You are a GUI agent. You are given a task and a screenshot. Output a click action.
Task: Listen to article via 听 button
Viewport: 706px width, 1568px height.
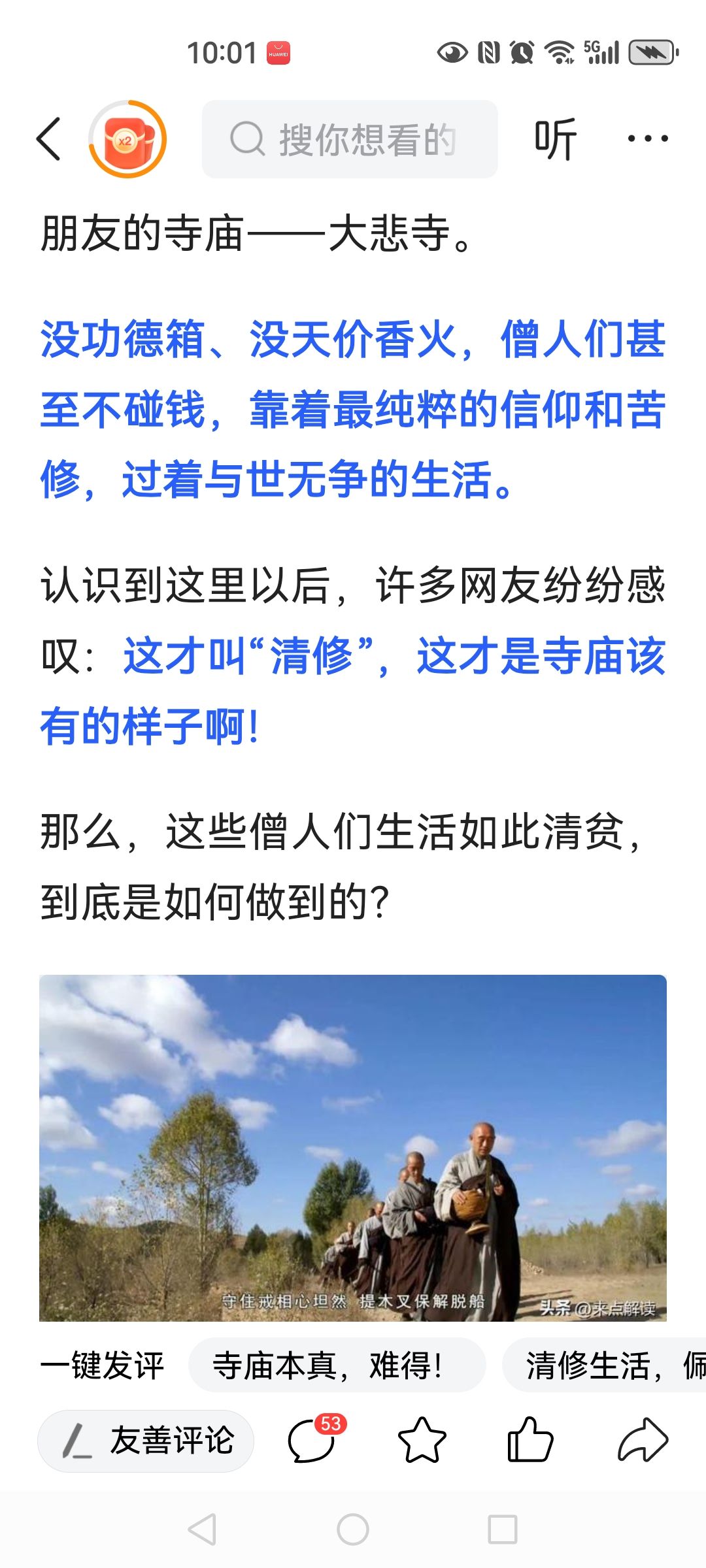point(555,139)
